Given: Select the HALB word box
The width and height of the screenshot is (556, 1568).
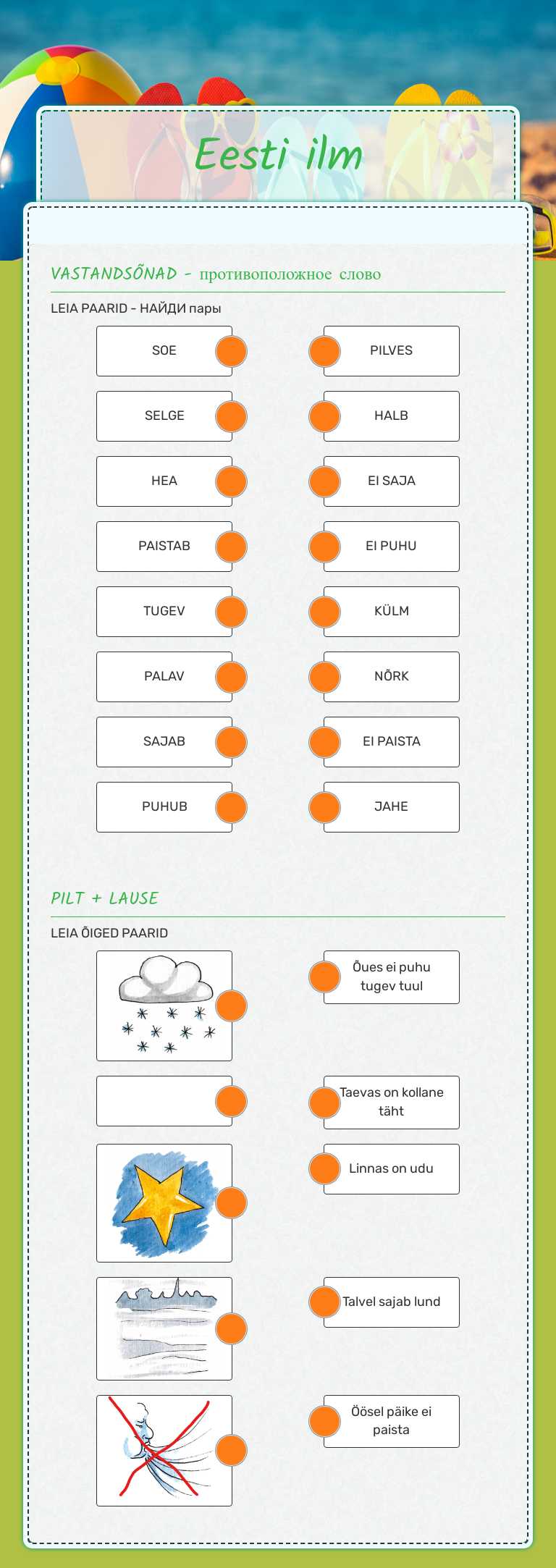Looking at the screenshot, I should click(389, 416).
